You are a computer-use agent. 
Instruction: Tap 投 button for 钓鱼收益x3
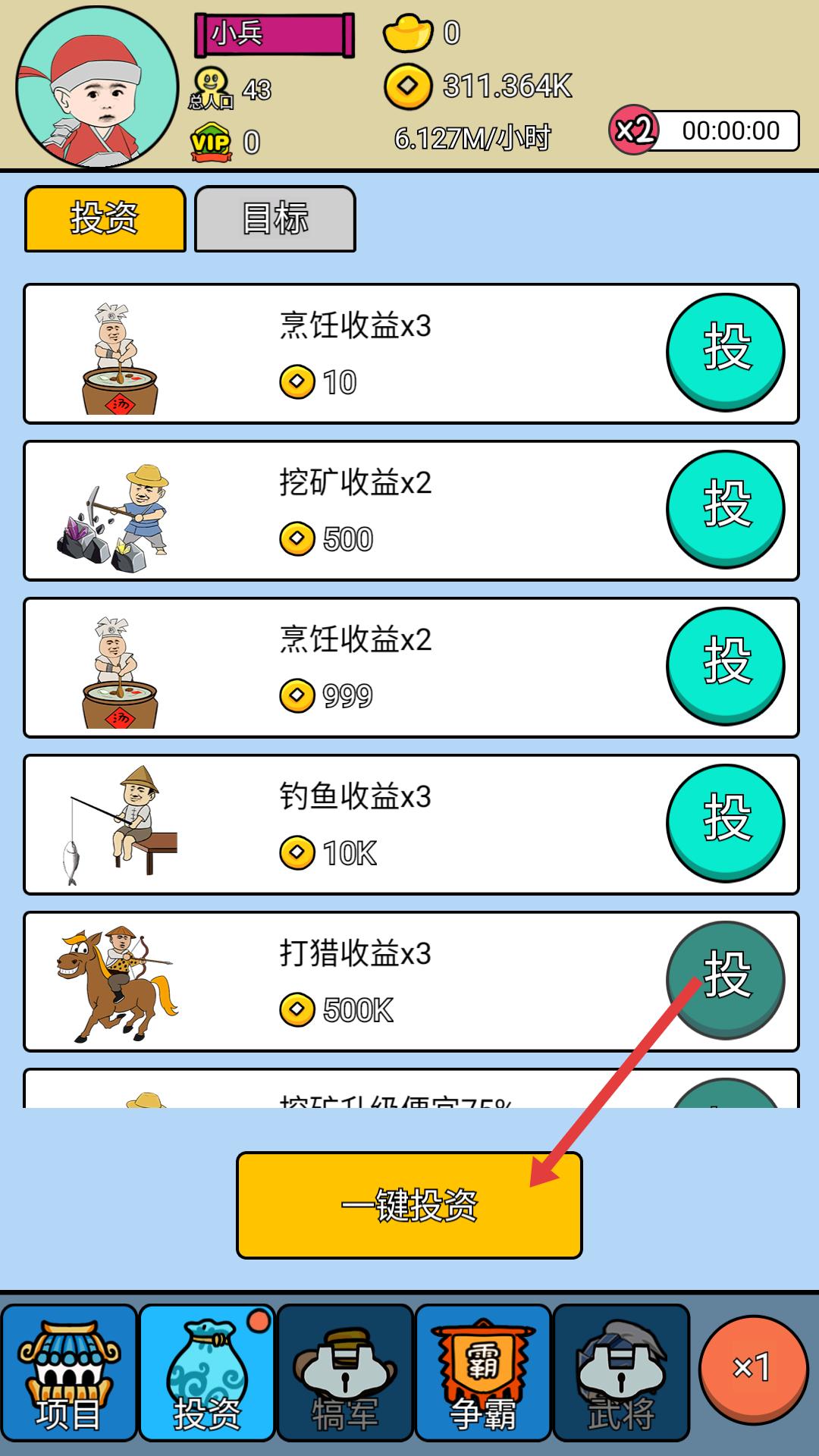click(725, 822)
